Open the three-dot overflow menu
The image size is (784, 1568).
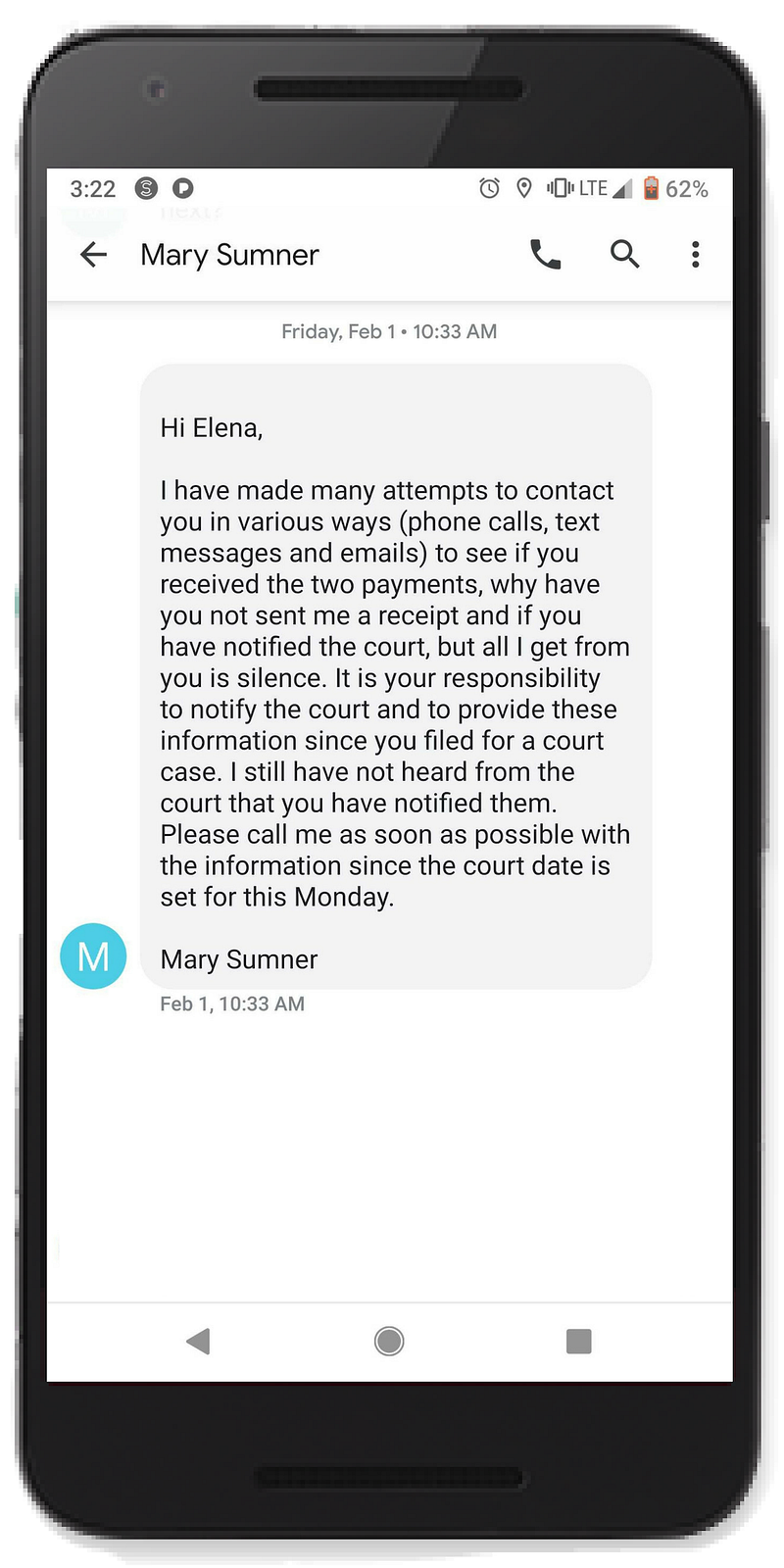[x=695, y=255]
